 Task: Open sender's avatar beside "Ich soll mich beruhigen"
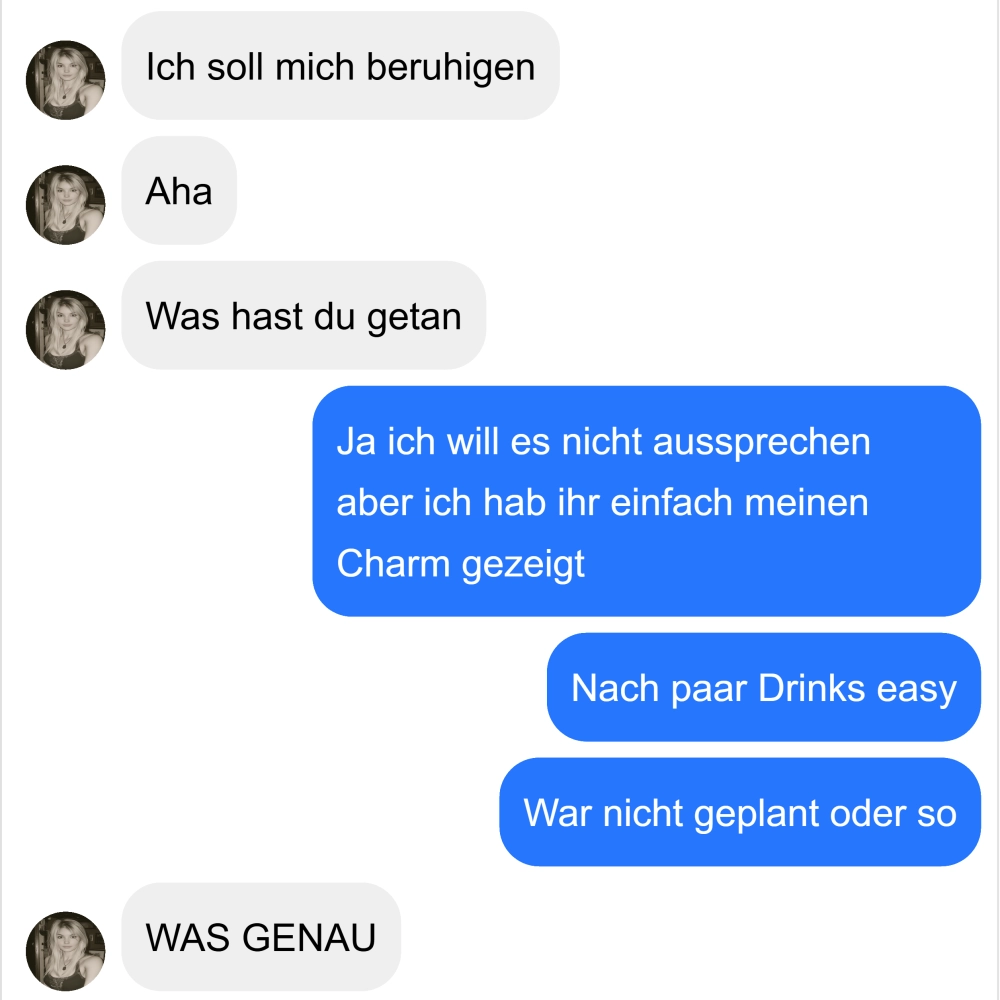click(x=65, y=80)
